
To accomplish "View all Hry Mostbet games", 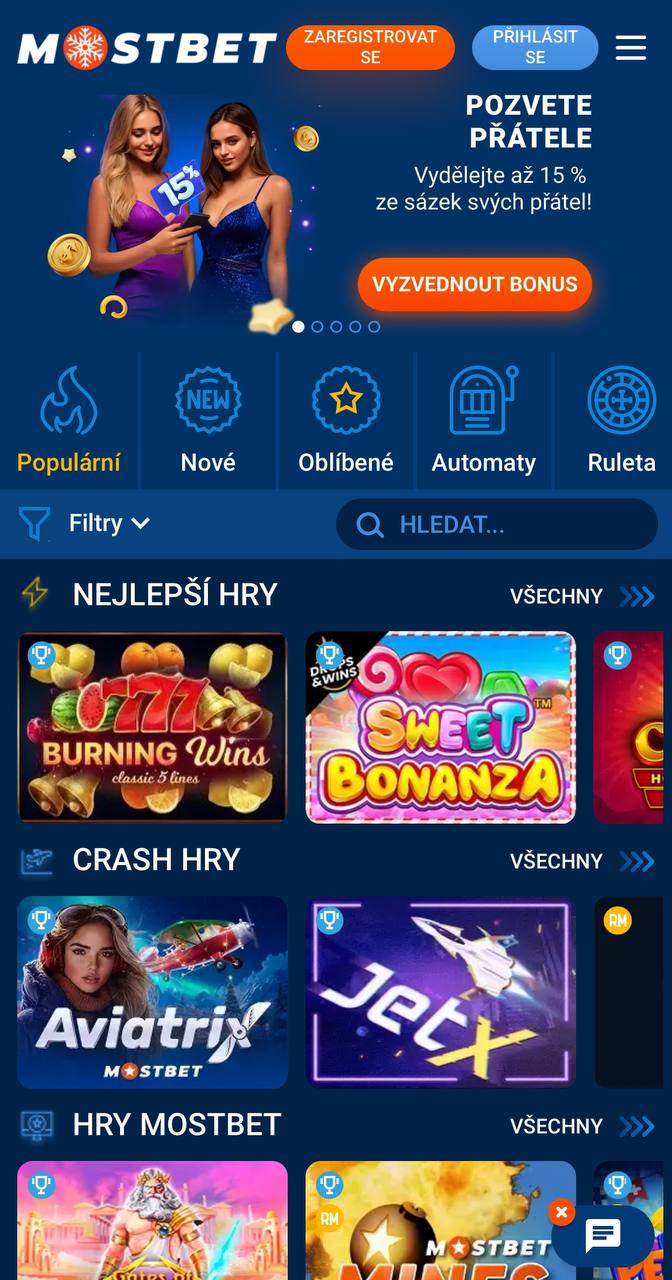I will click(x=582, y=1126).
